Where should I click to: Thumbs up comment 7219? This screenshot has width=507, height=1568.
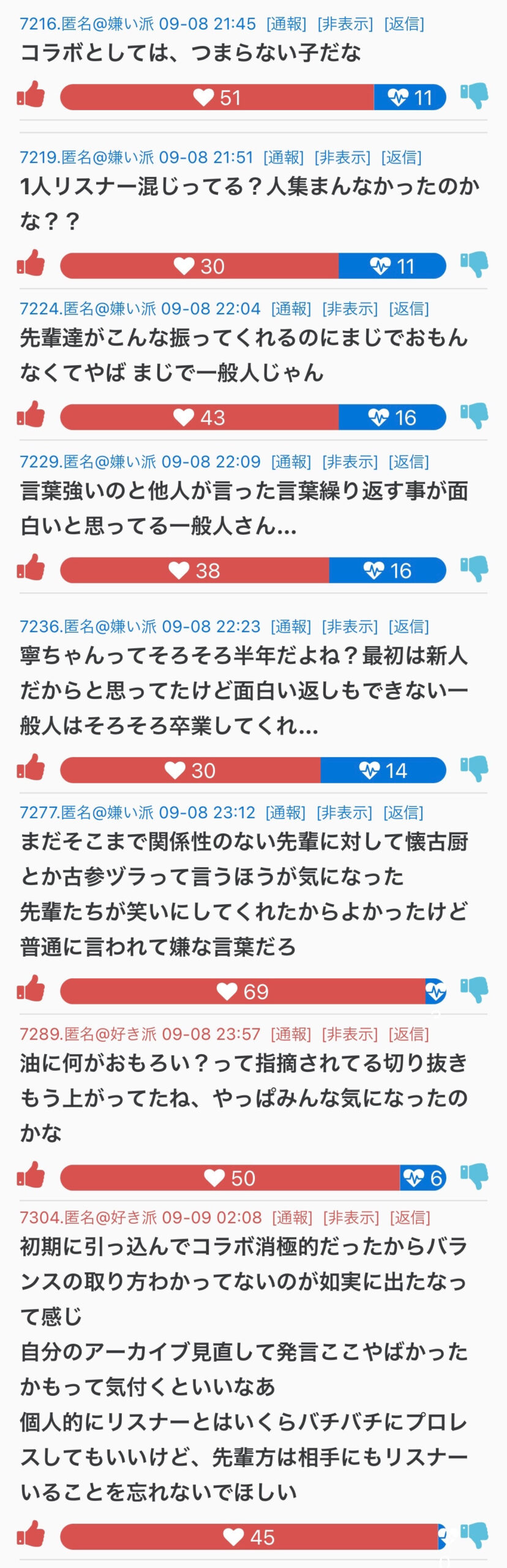[x=31, y=263]
